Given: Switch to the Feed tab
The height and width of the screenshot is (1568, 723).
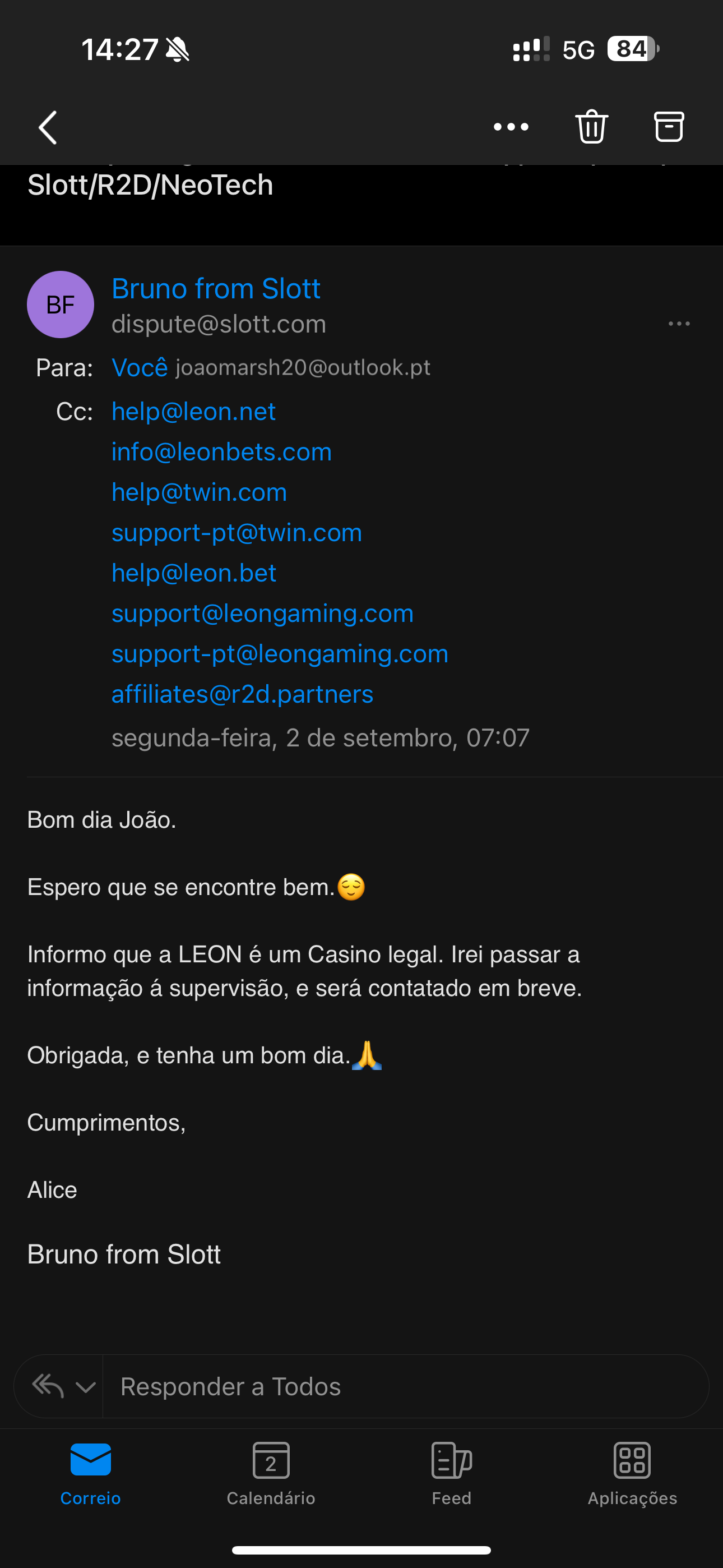Looking at the screenshot, I should [452, 1474].
